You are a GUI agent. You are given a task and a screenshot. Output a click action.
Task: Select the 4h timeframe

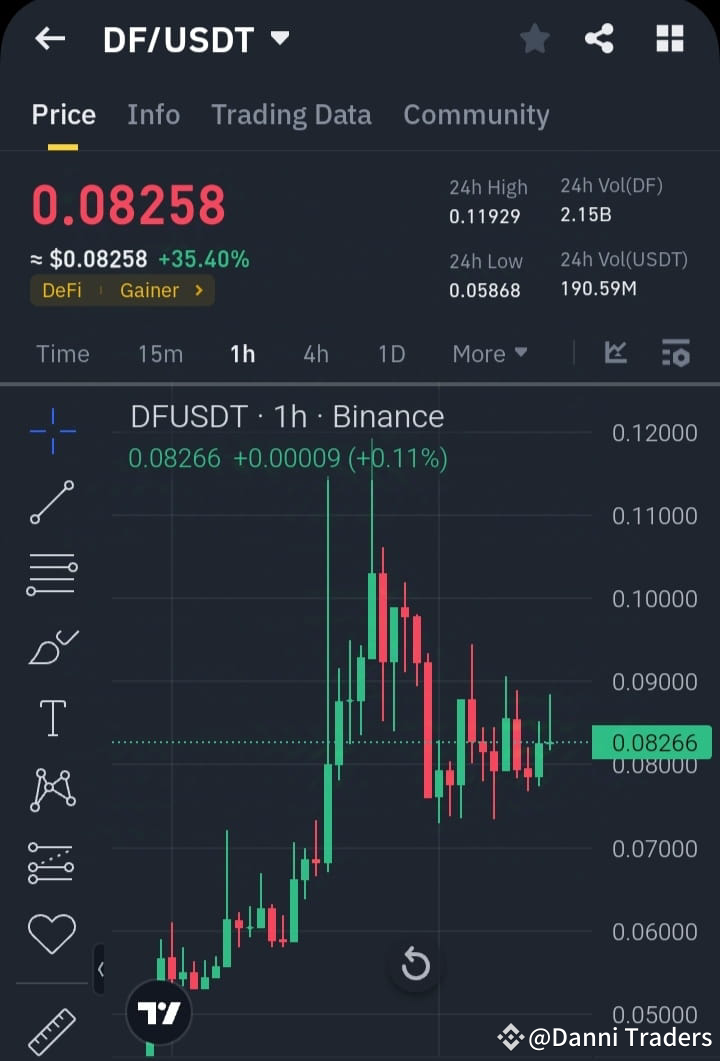pyautogui.click(x=316, y=353)
